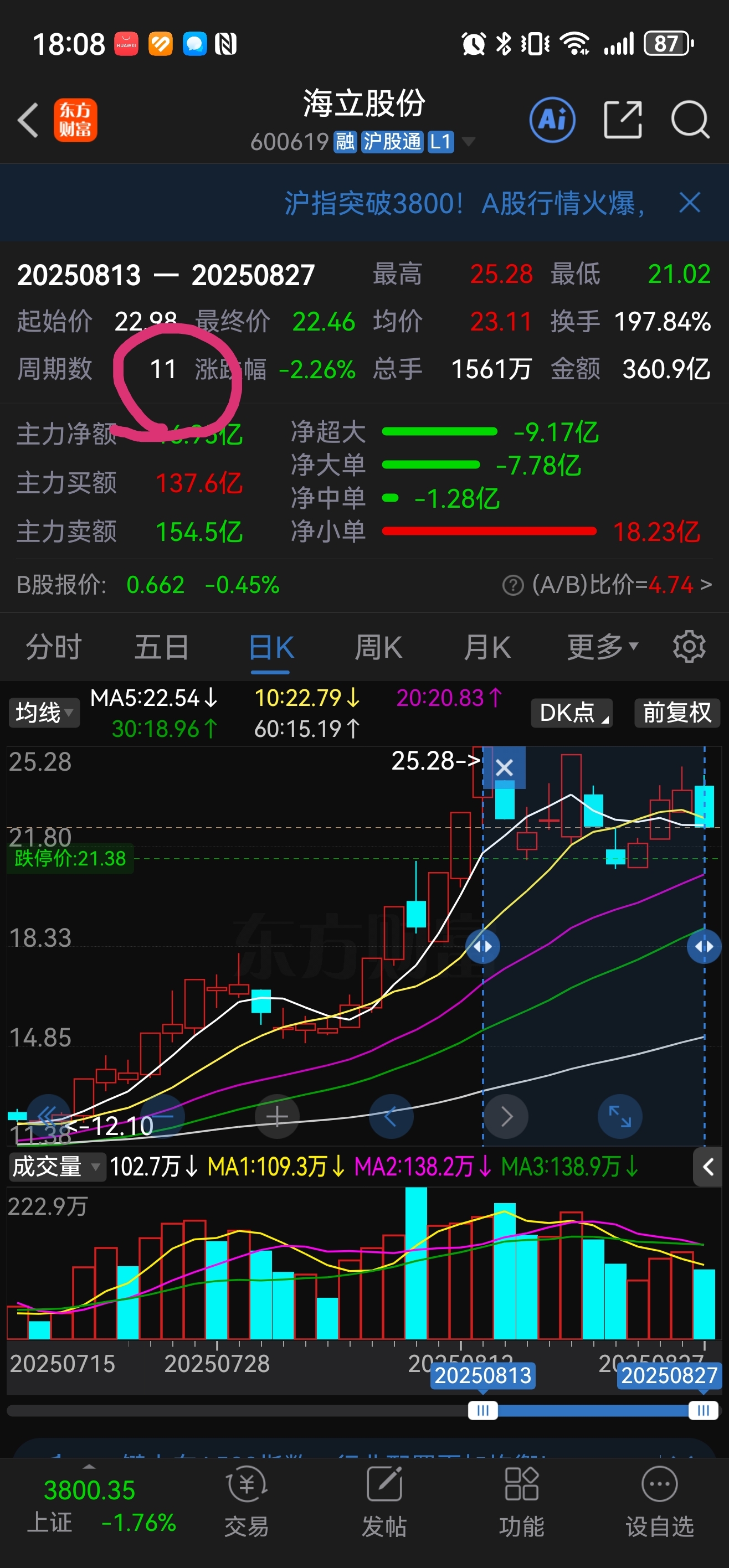Go back using the top-left arrow
Viewport: 729px width, 1568px height.
point(28,119)
